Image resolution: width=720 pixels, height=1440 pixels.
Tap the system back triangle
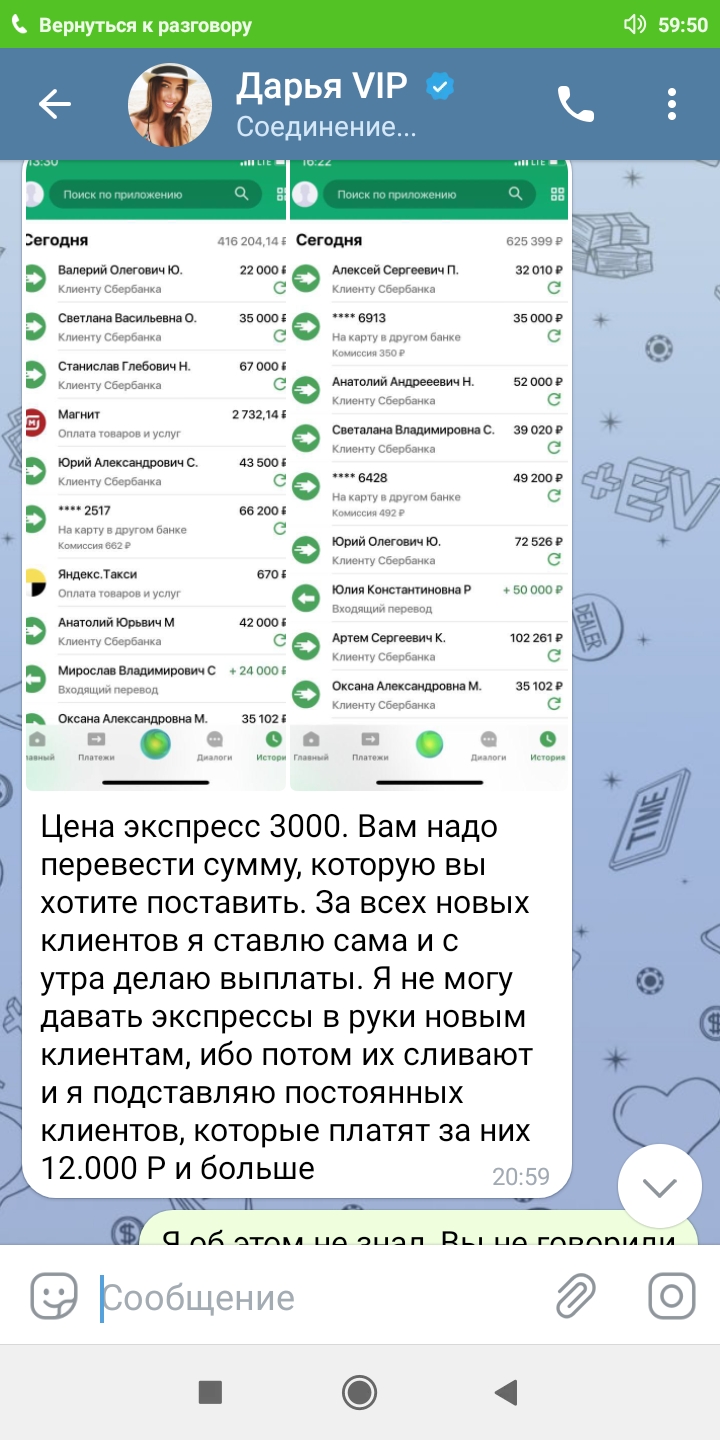tap(507, 1392)
